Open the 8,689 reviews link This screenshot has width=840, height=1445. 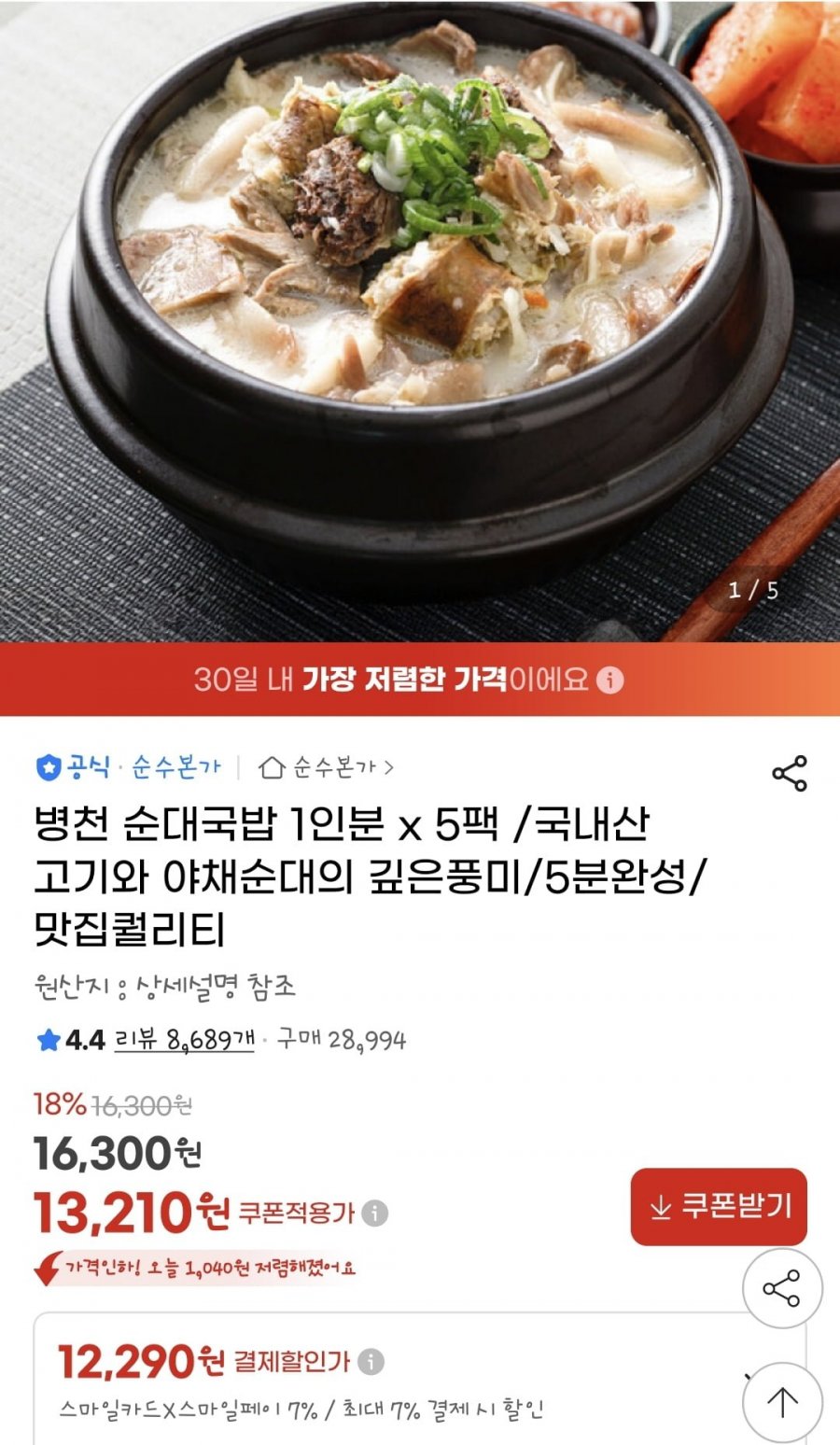click(184, 1040)
